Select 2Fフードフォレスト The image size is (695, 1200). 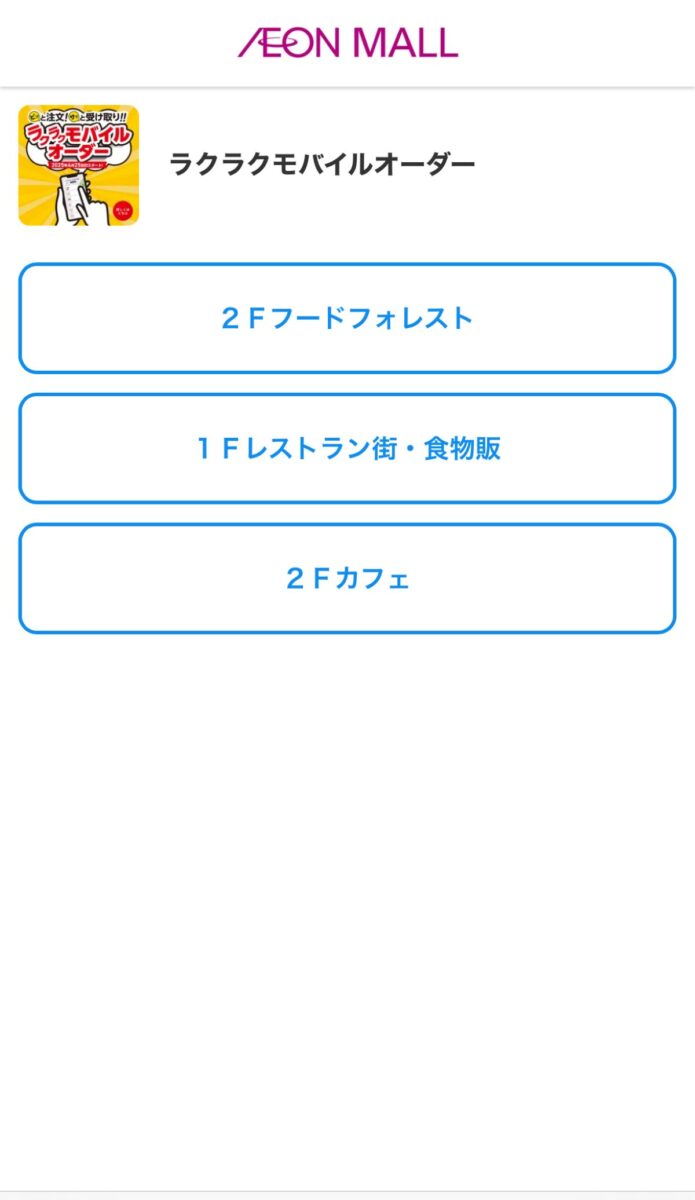[347, 318]
